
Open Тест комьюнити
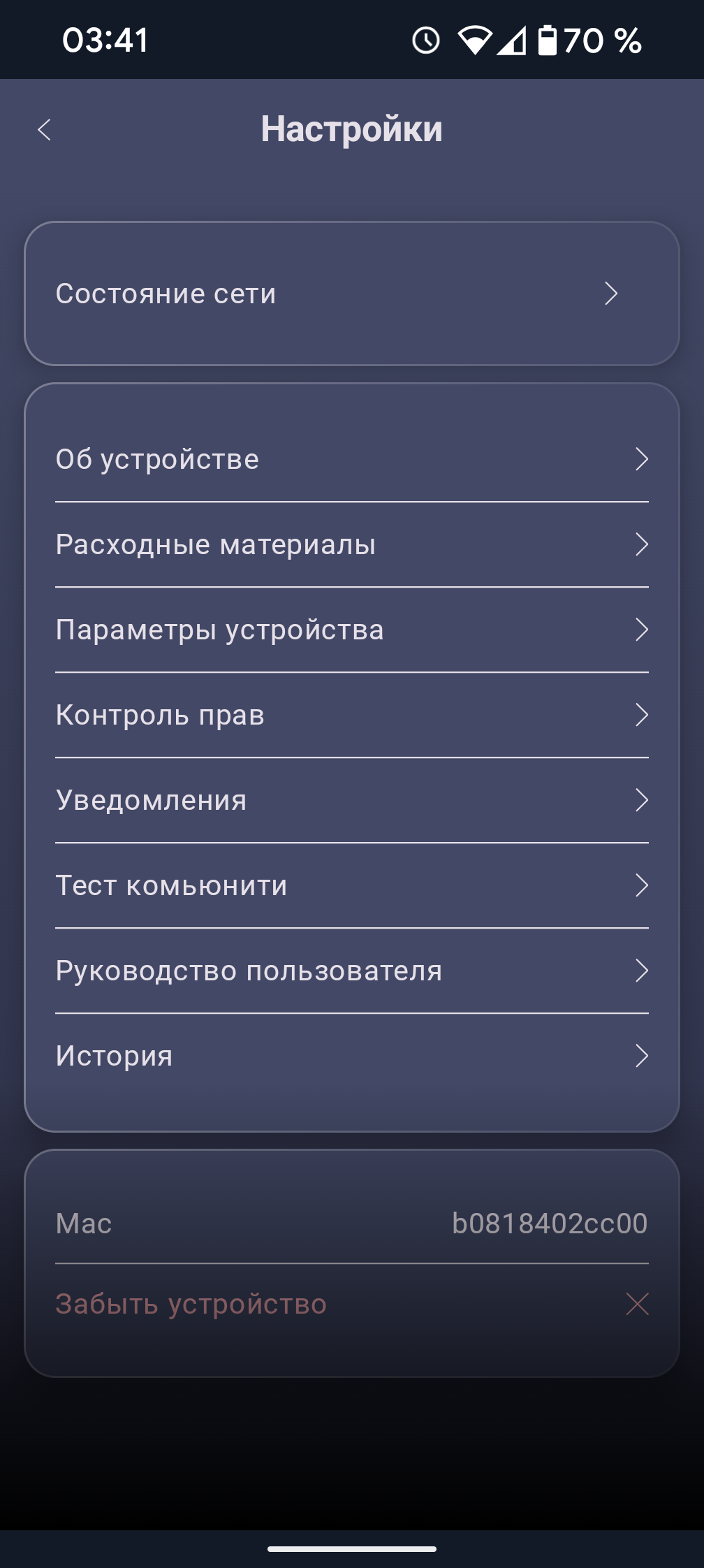351,885
